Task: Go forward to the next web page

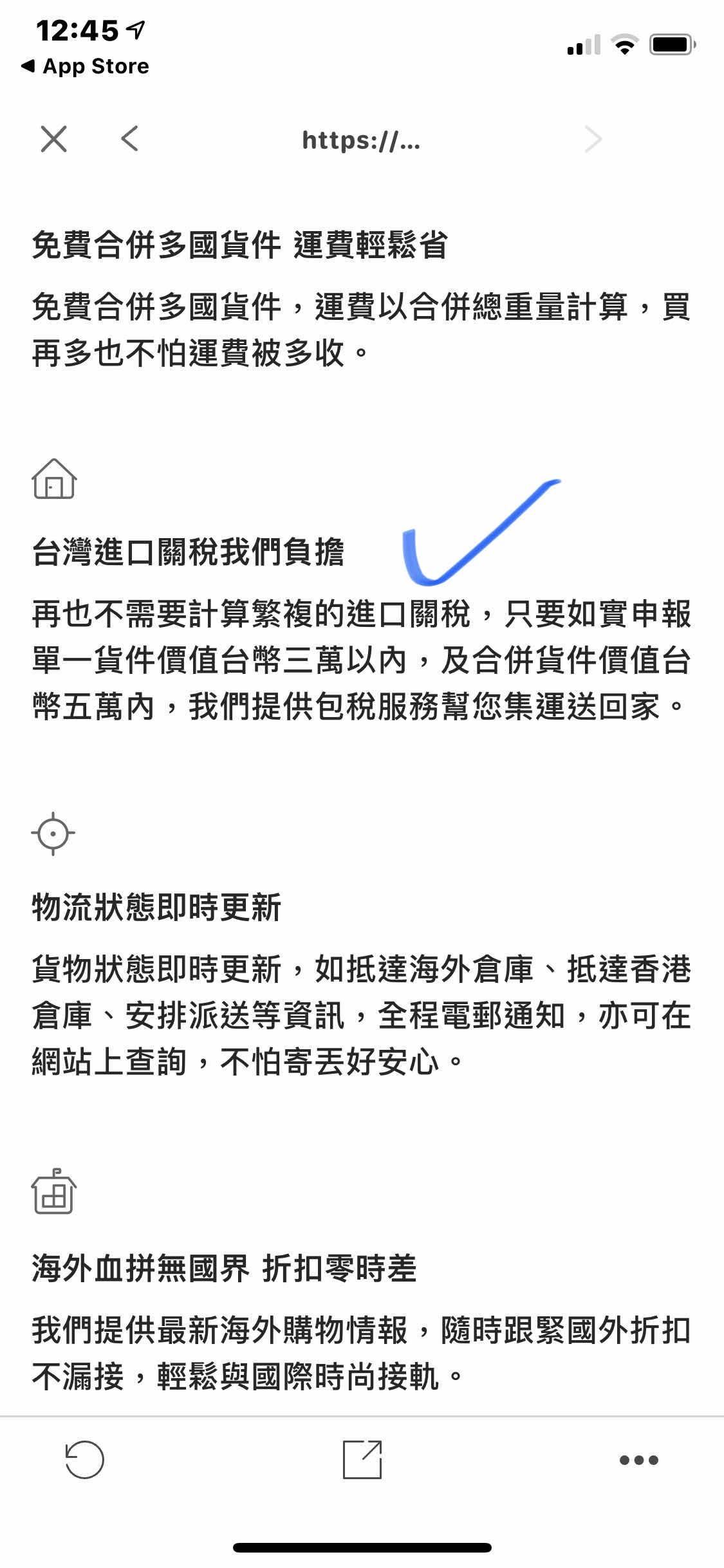Action: [x=593, y=139]
